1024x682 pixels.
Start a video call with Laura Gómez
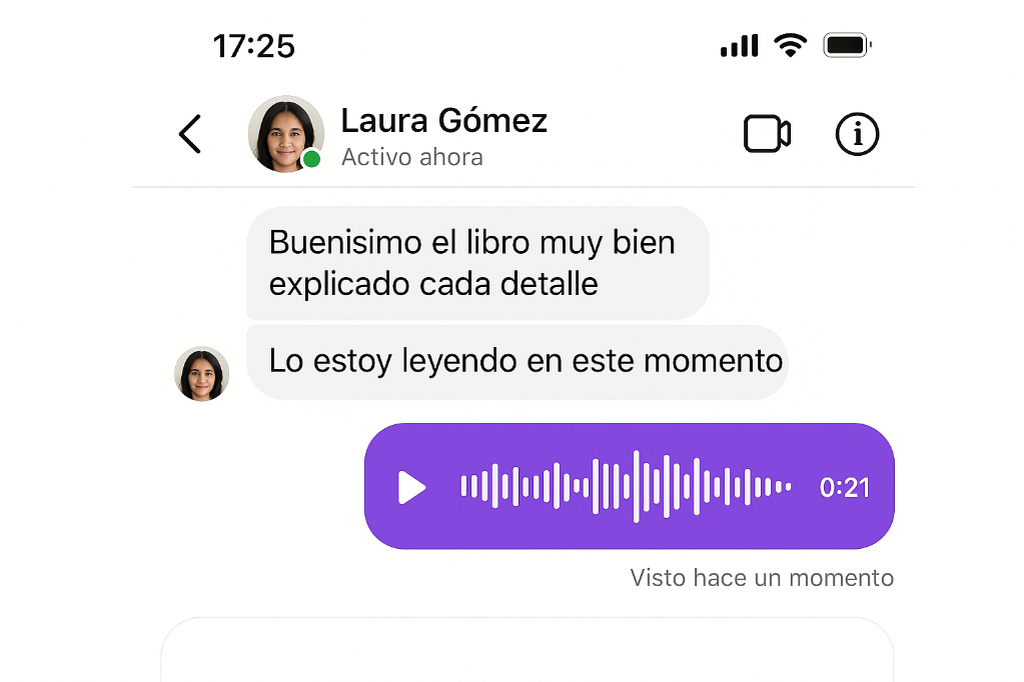click(767, 134)
